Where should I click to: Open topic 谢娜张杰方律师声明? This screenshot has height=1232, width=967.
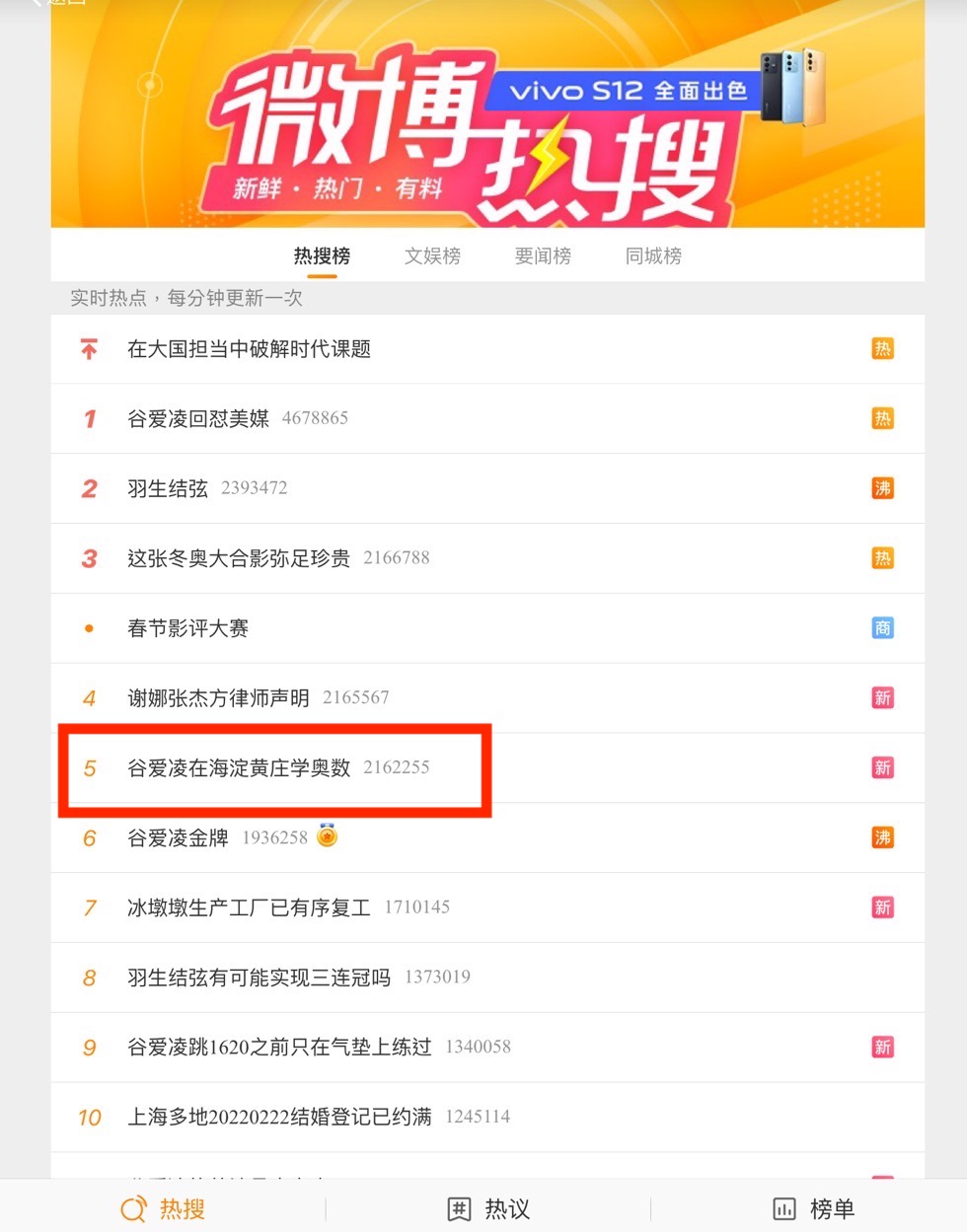[218, 698]
